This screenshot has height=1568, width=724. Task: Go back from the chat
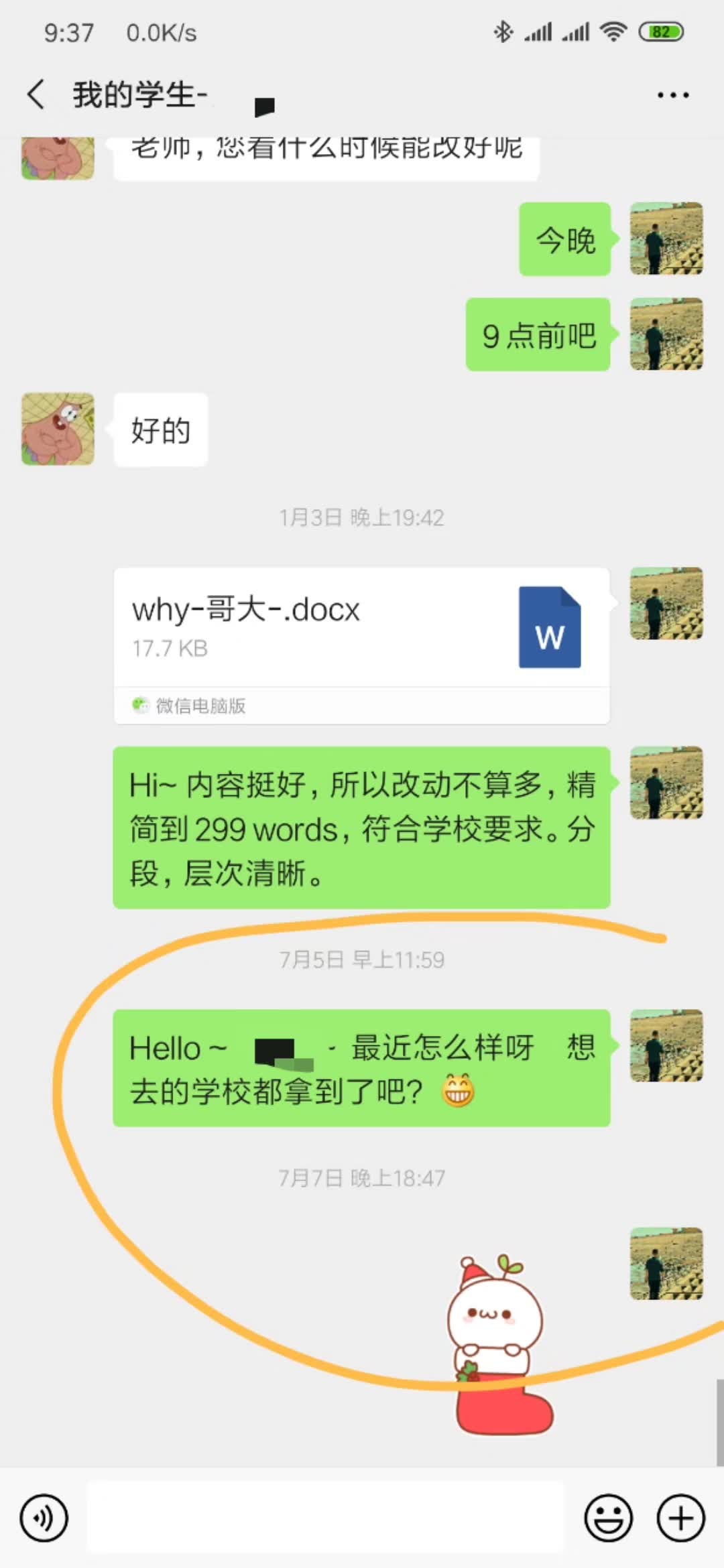pos(37,94)
